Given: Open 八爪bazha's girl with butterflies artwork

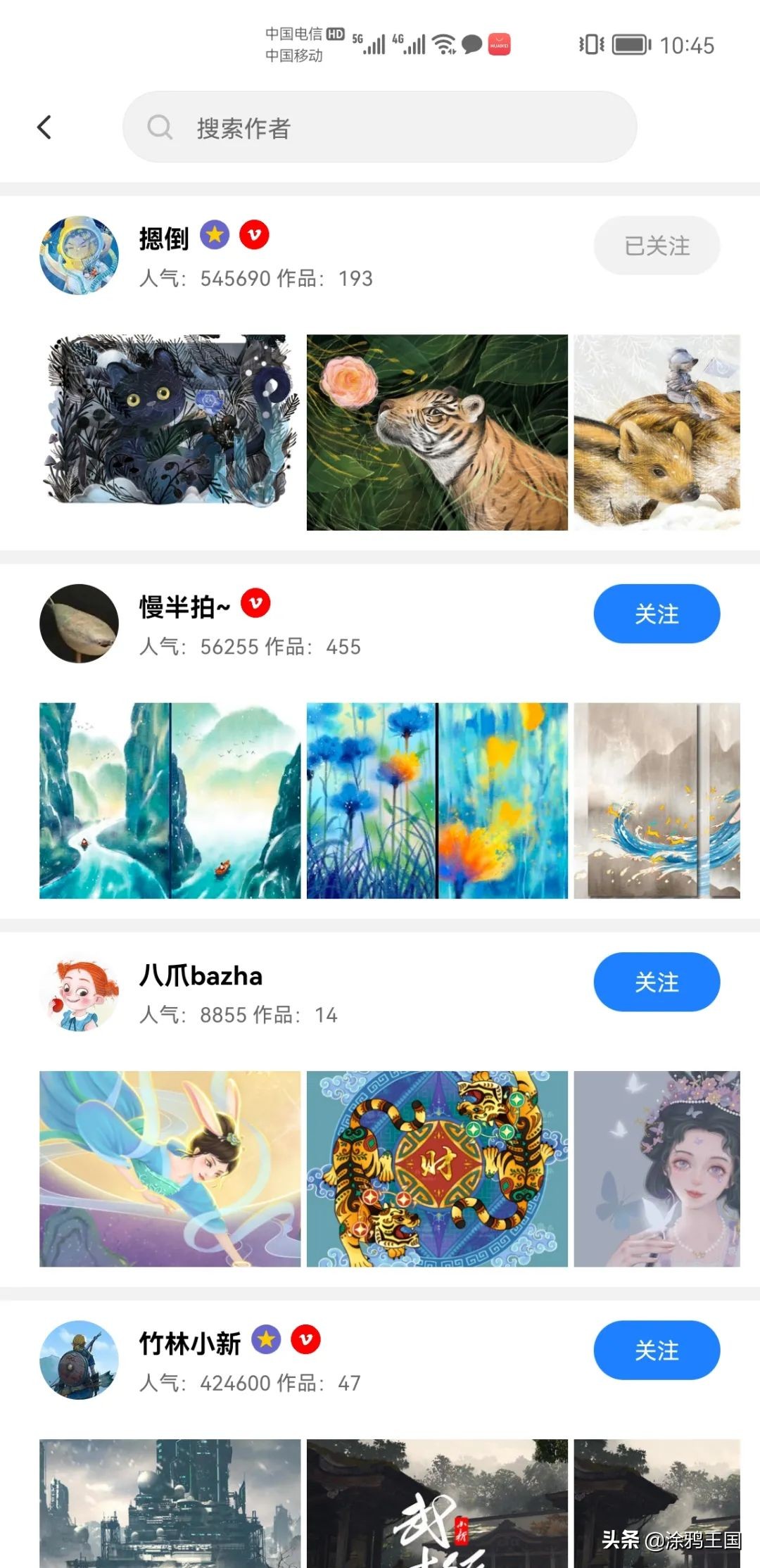Looking at the screenshot, I should [657, 1168].
